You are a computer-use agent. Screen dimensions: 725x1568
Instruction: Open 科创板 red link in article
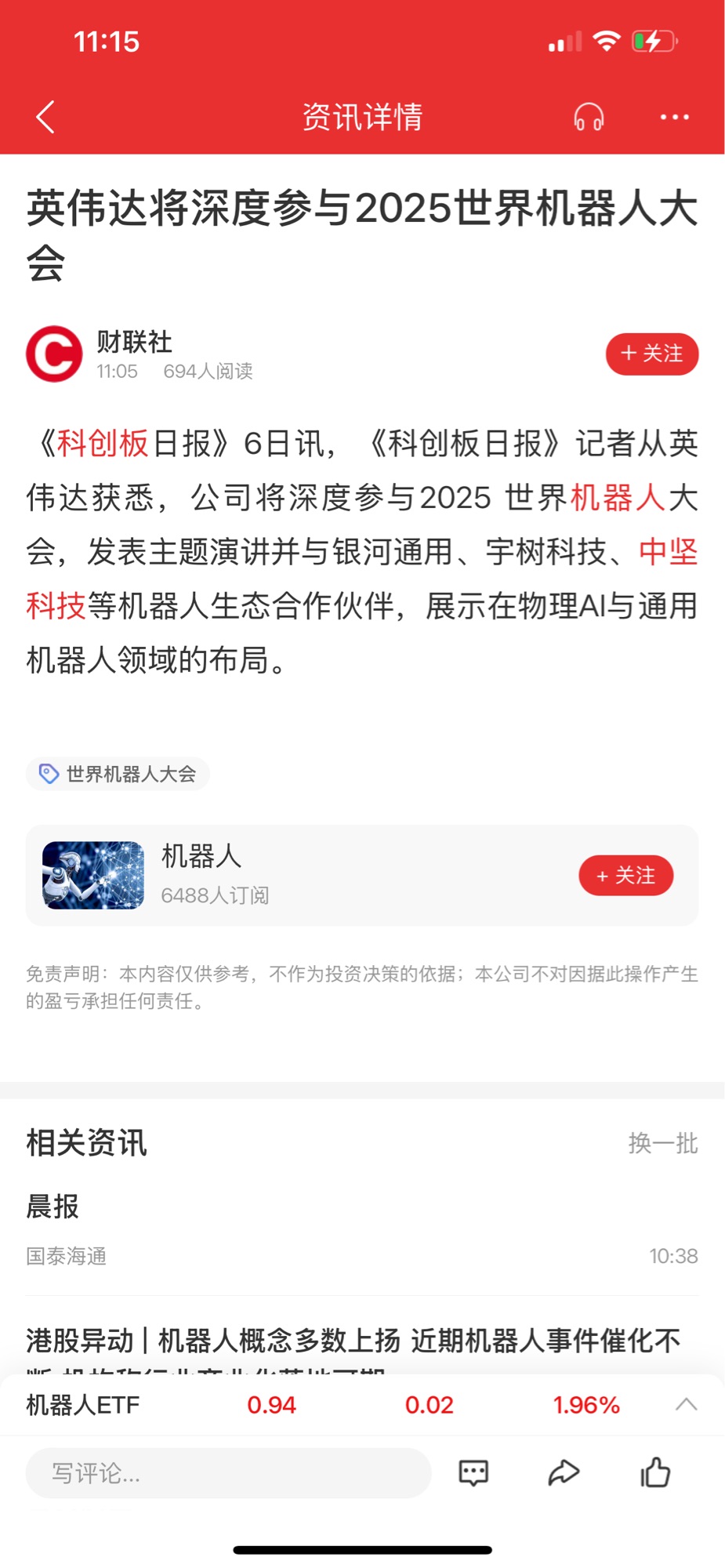[x=102, y=444]
